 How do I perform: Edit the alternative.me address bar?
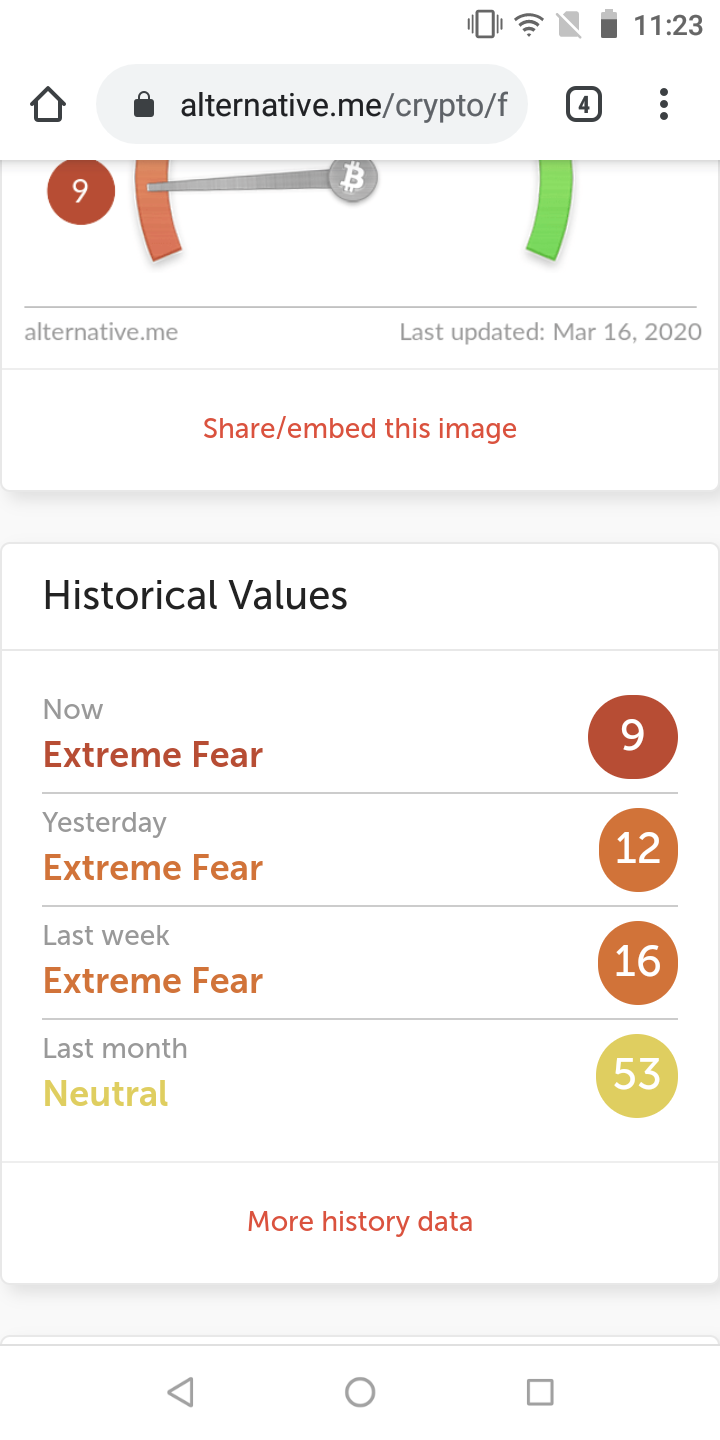330,104
